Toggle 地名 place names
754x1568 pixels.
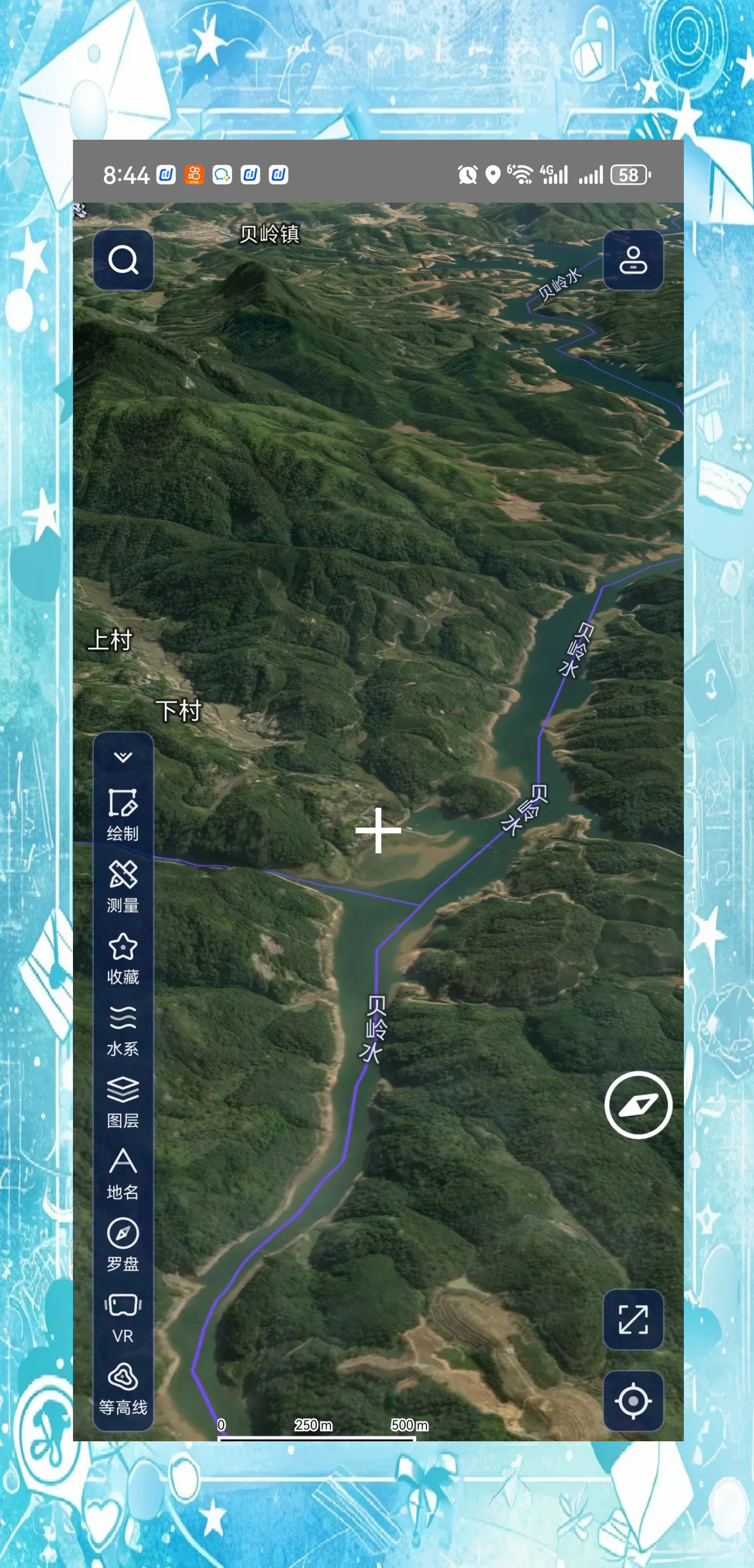pos(123,1173)
